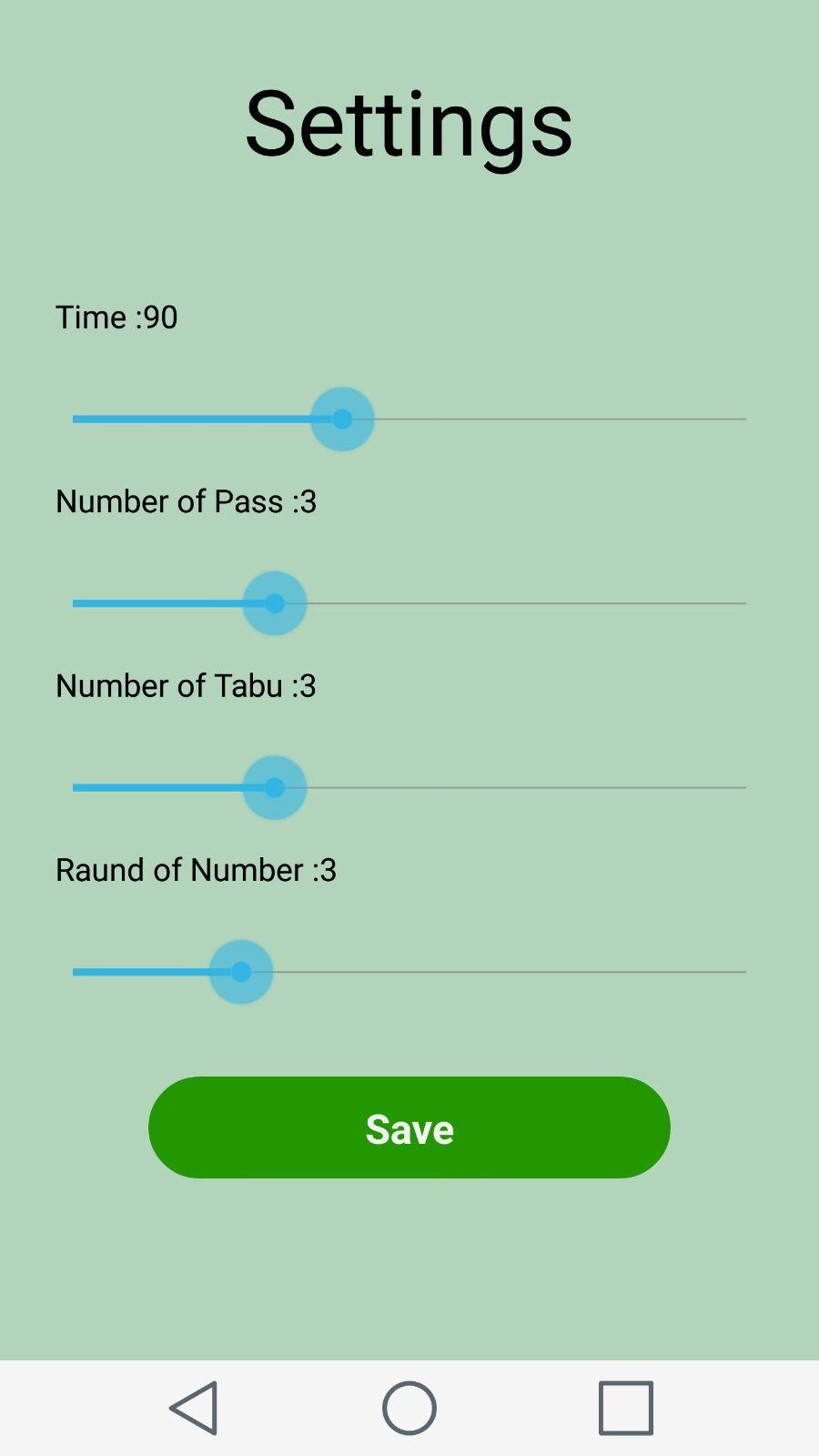Tap the Raund of Number slider
The width and height of the screenshot is (819, 1456).
click(409, 972)
